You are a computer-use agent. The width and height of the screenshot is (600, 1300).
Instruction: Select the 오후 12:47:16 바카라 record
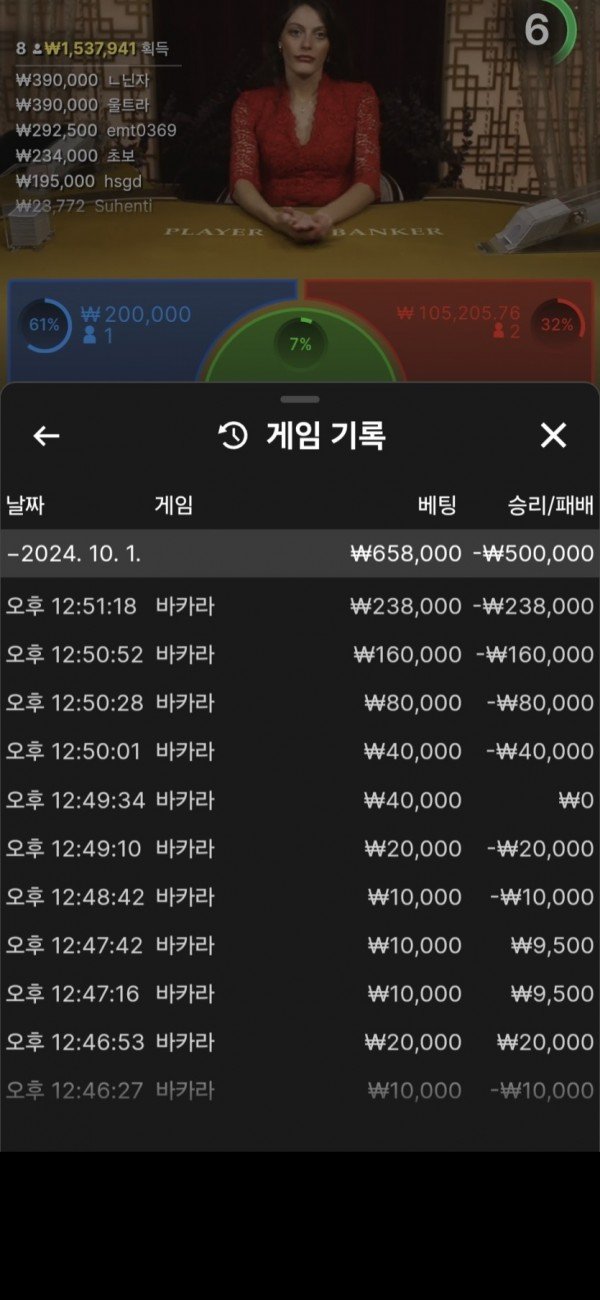pyautogui.click(x=300, y=994)
